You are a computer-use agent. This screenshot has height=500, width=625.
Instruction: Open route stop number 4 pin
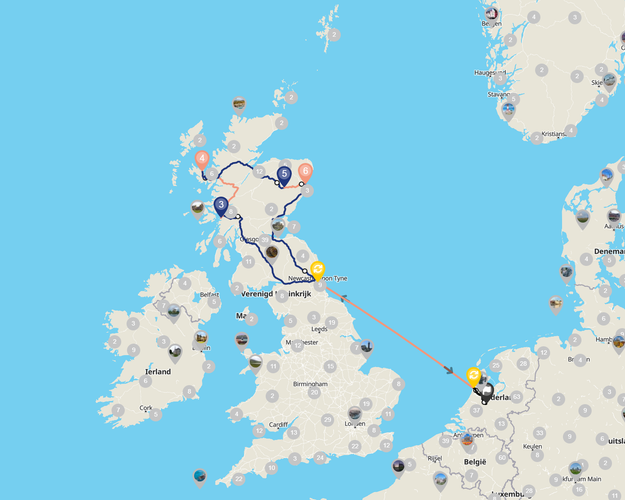203,159
